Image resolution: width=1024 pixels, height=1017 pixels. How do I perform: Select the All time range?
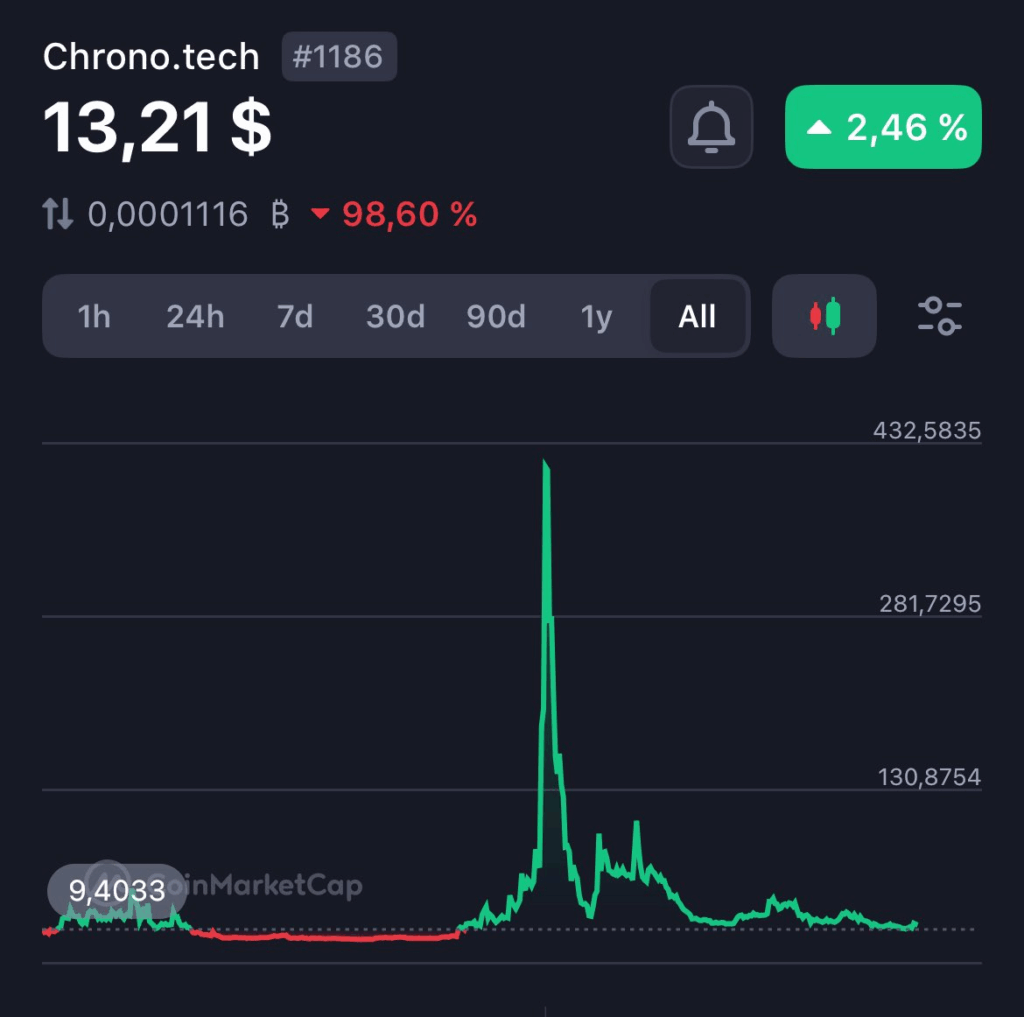point(697,317)
